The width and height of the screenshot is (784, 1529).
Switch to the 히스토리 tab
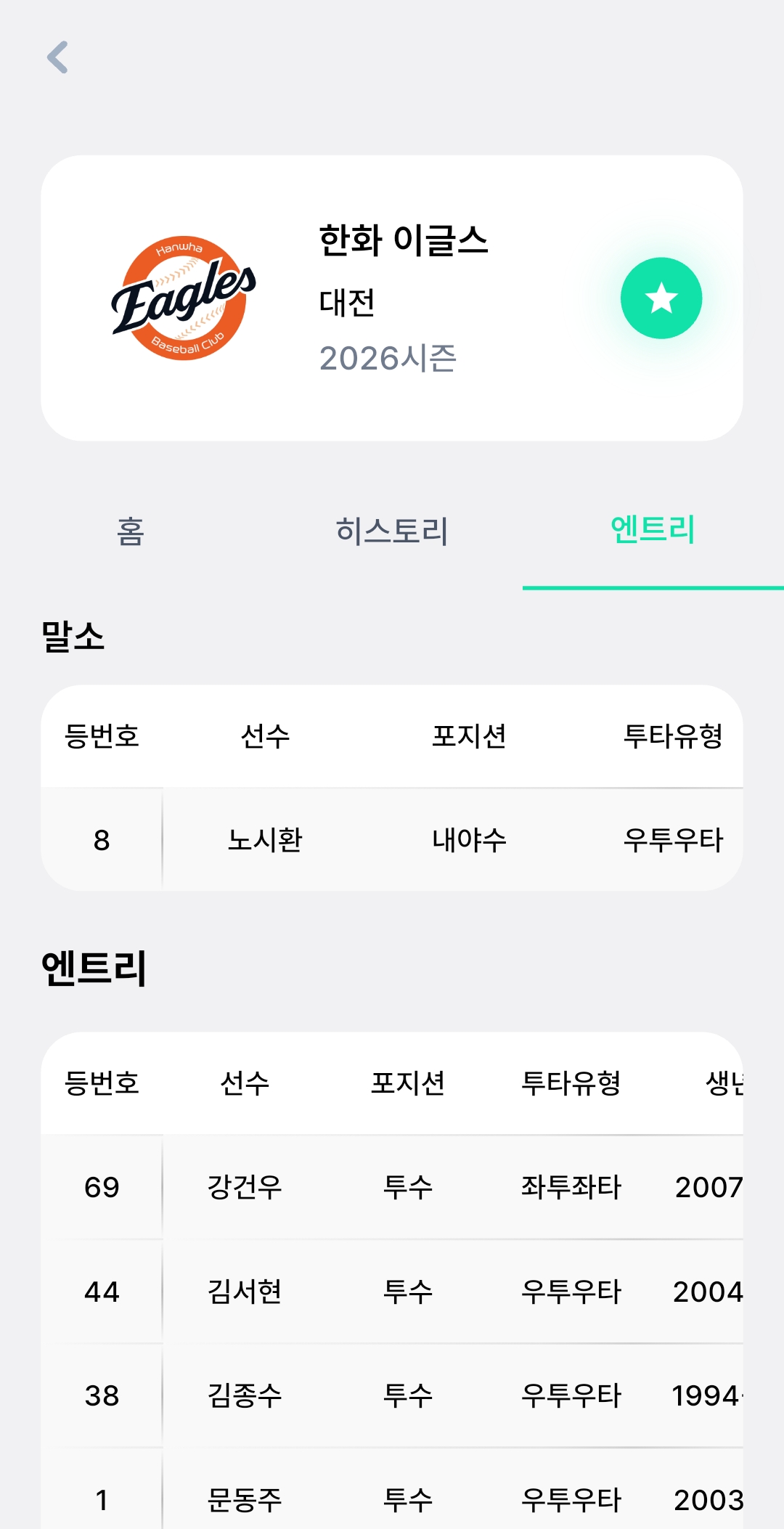[392, 531]
